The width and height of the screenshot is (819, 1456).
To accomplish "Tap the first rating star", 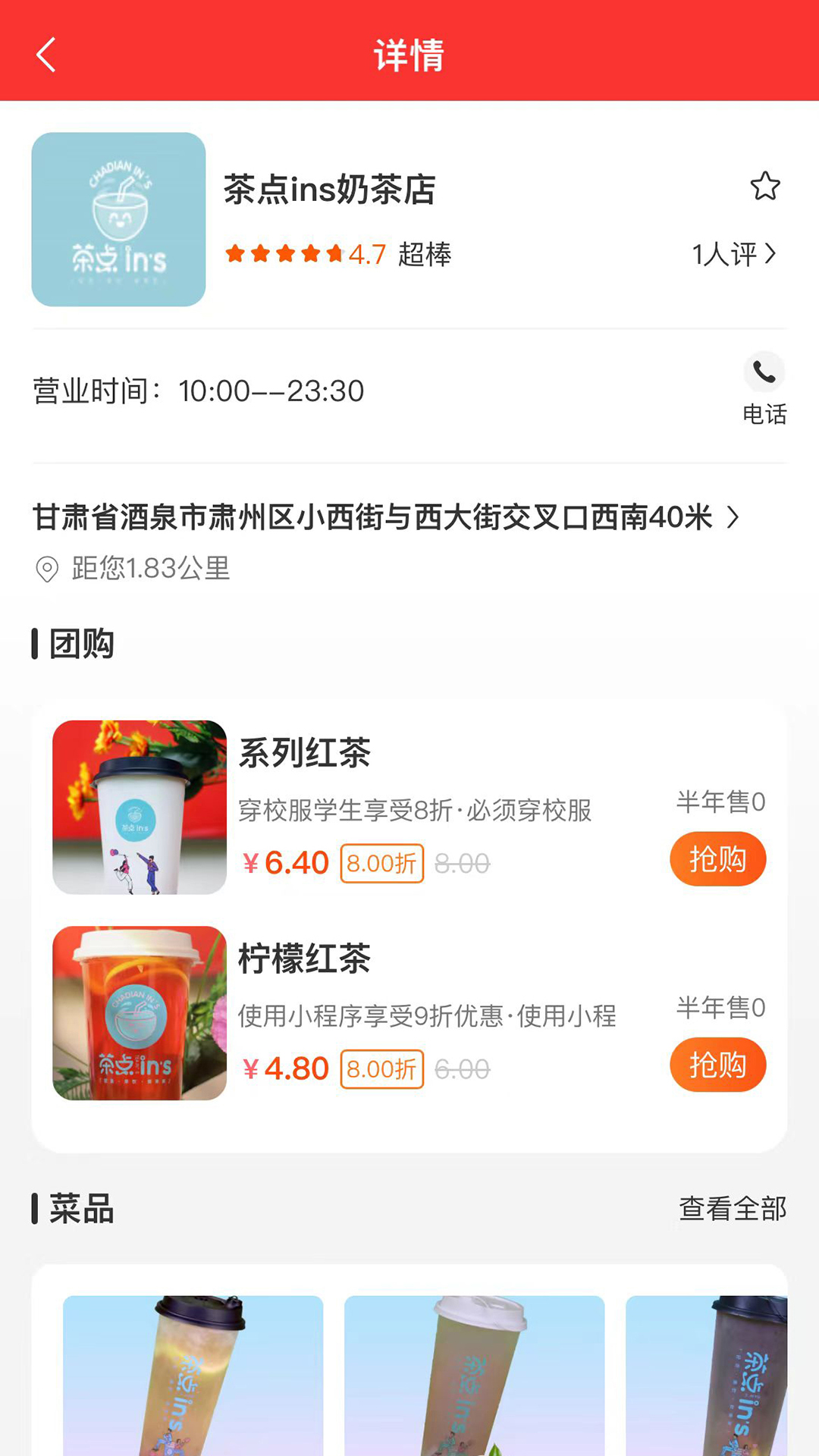I will pyautogui.click(x=235, y=253).
